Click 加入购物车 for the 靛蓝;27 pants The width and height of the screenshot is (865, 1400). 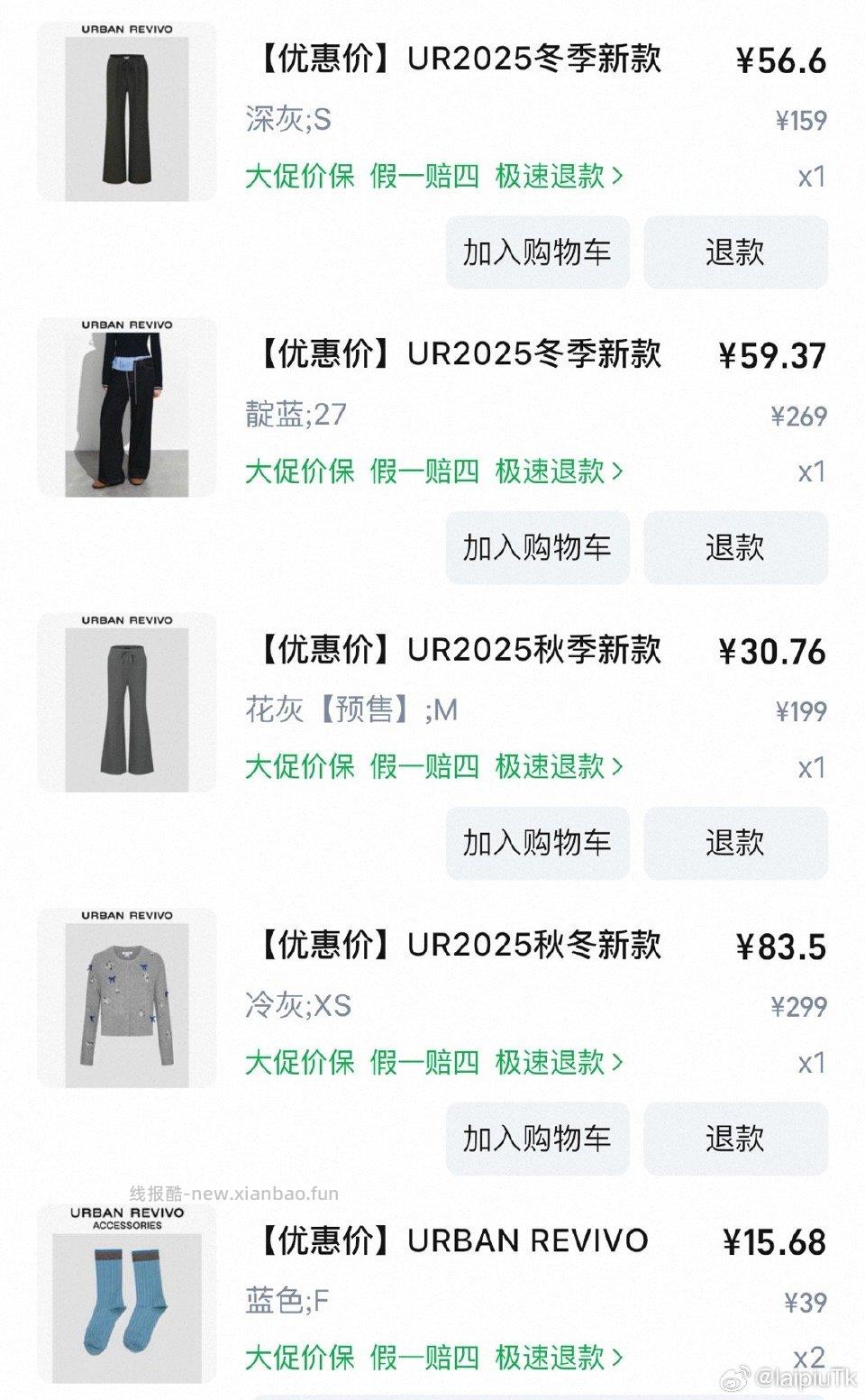pos(536,547)
